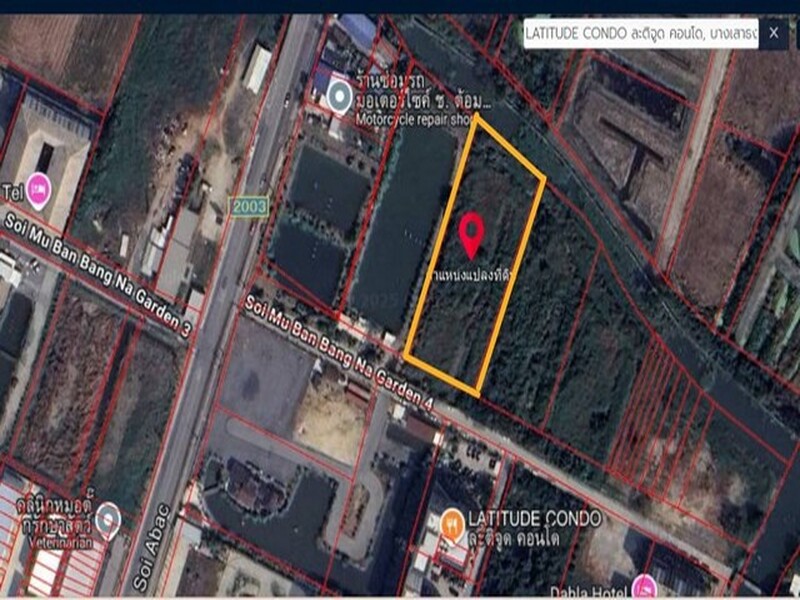Screen dimensions: 800x600
Task: Tap the LATITUDE CONDO search field
Action: [x=640, y=33]
